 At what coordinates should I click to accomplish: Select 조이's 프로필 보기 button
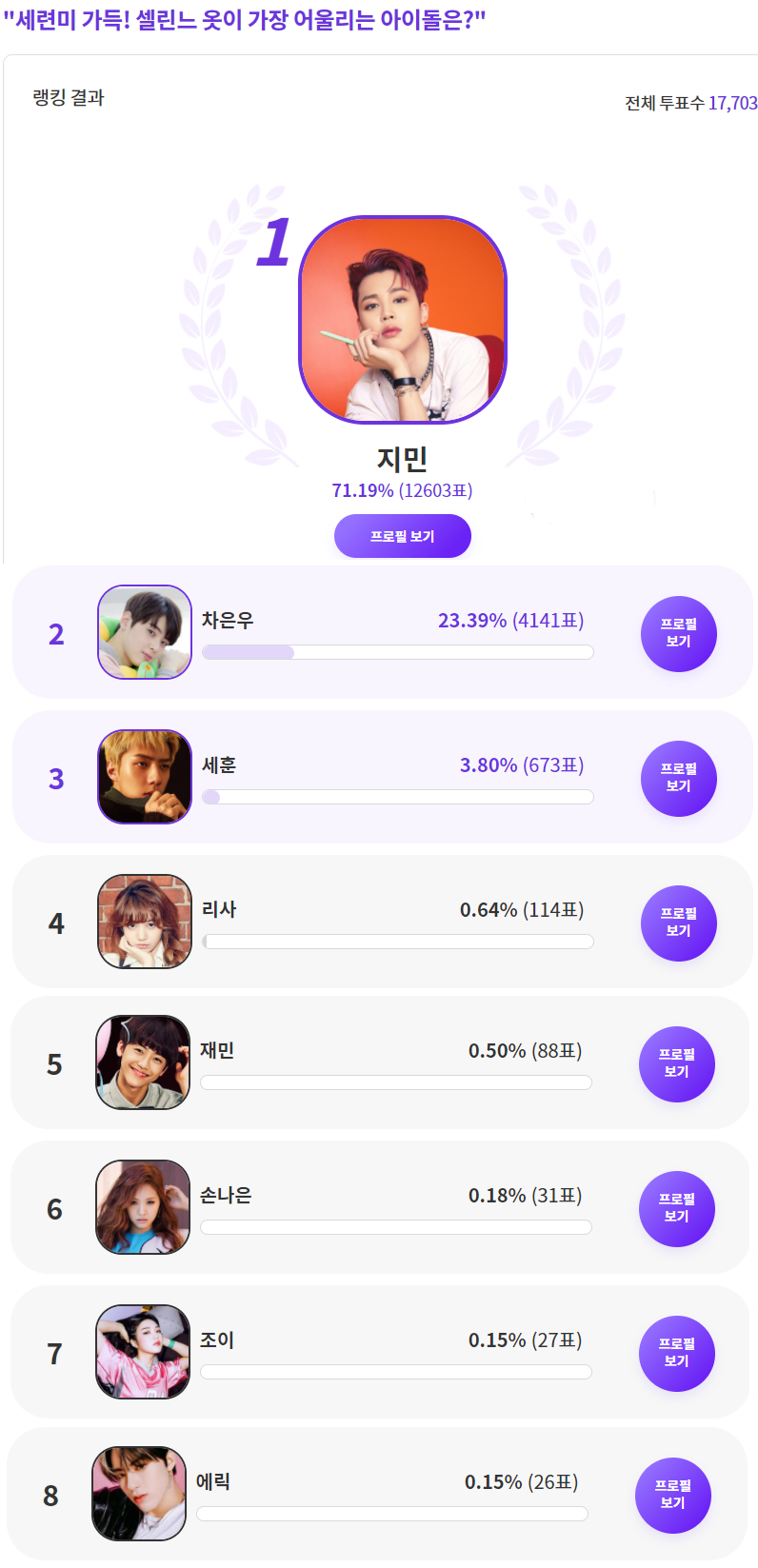(676, 1354)
